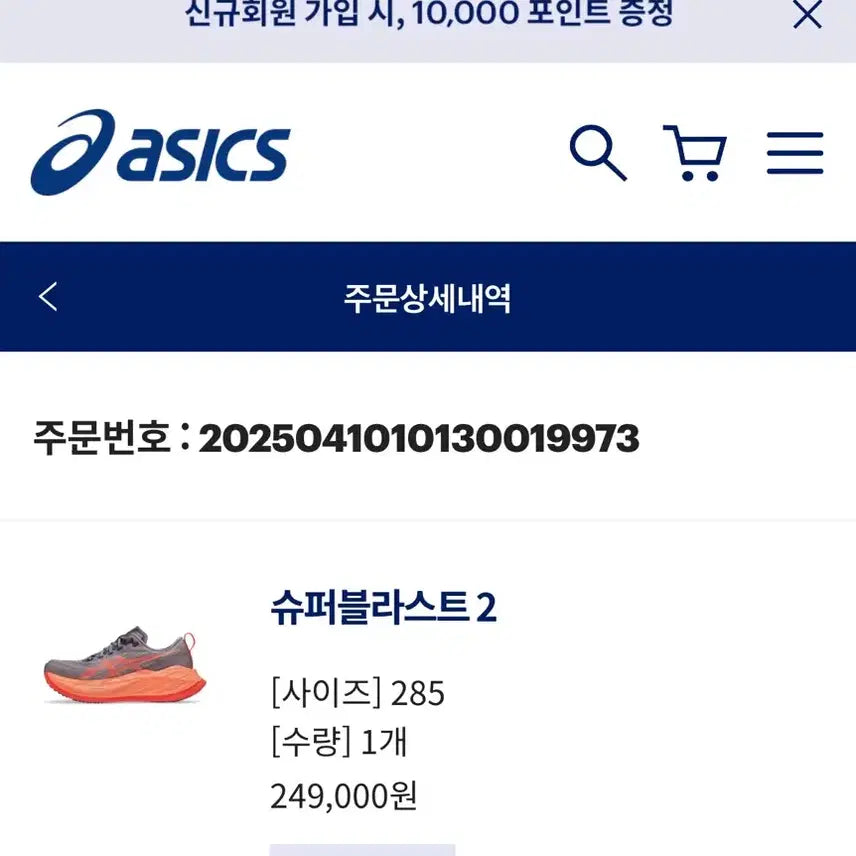Open the hamburger menu
The height and width of the screenshot is (856, 856).
(x=795, y=153)
